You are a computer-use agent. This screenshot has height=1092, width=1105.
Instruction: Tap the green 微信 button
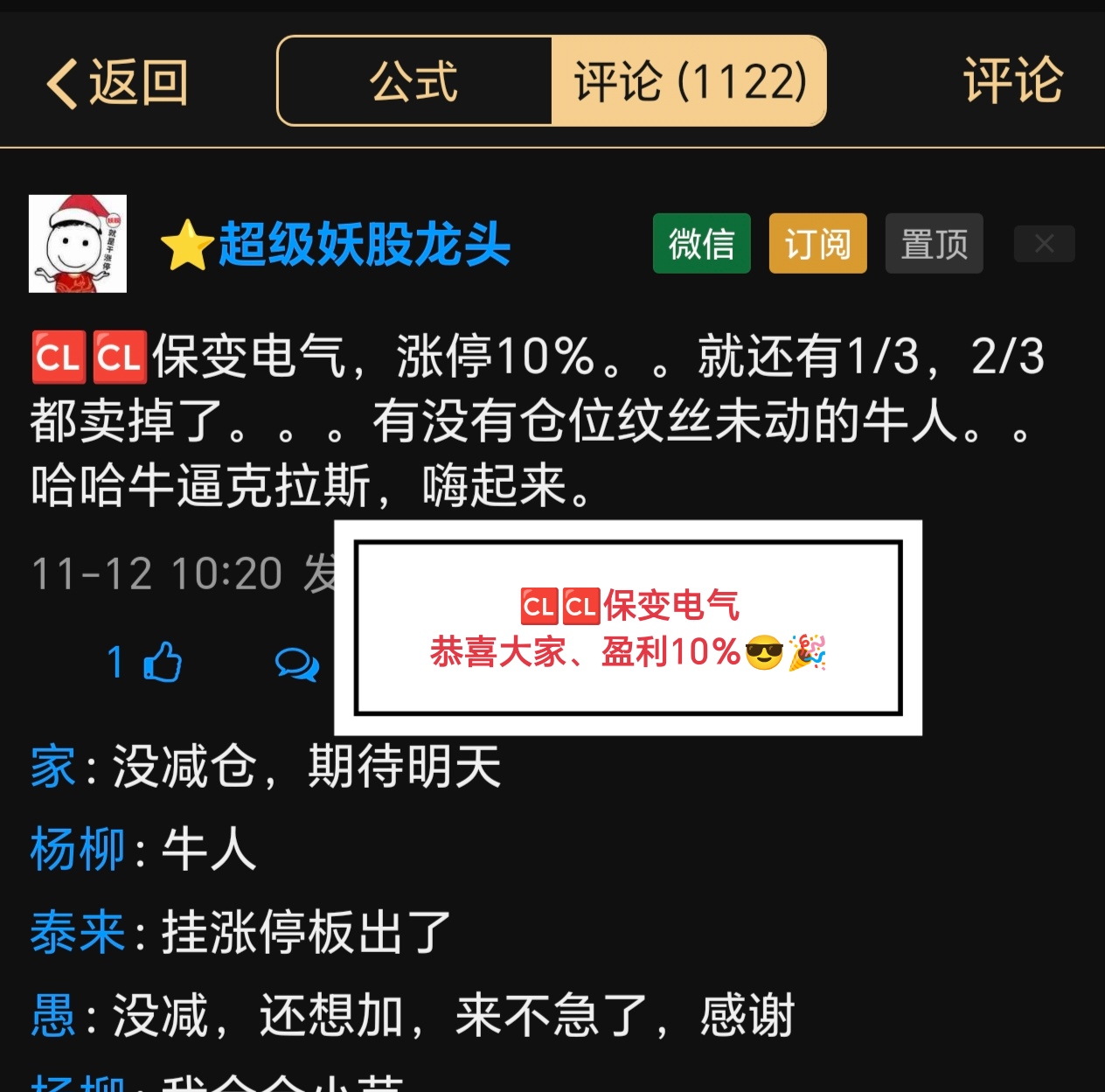point(701,244)
